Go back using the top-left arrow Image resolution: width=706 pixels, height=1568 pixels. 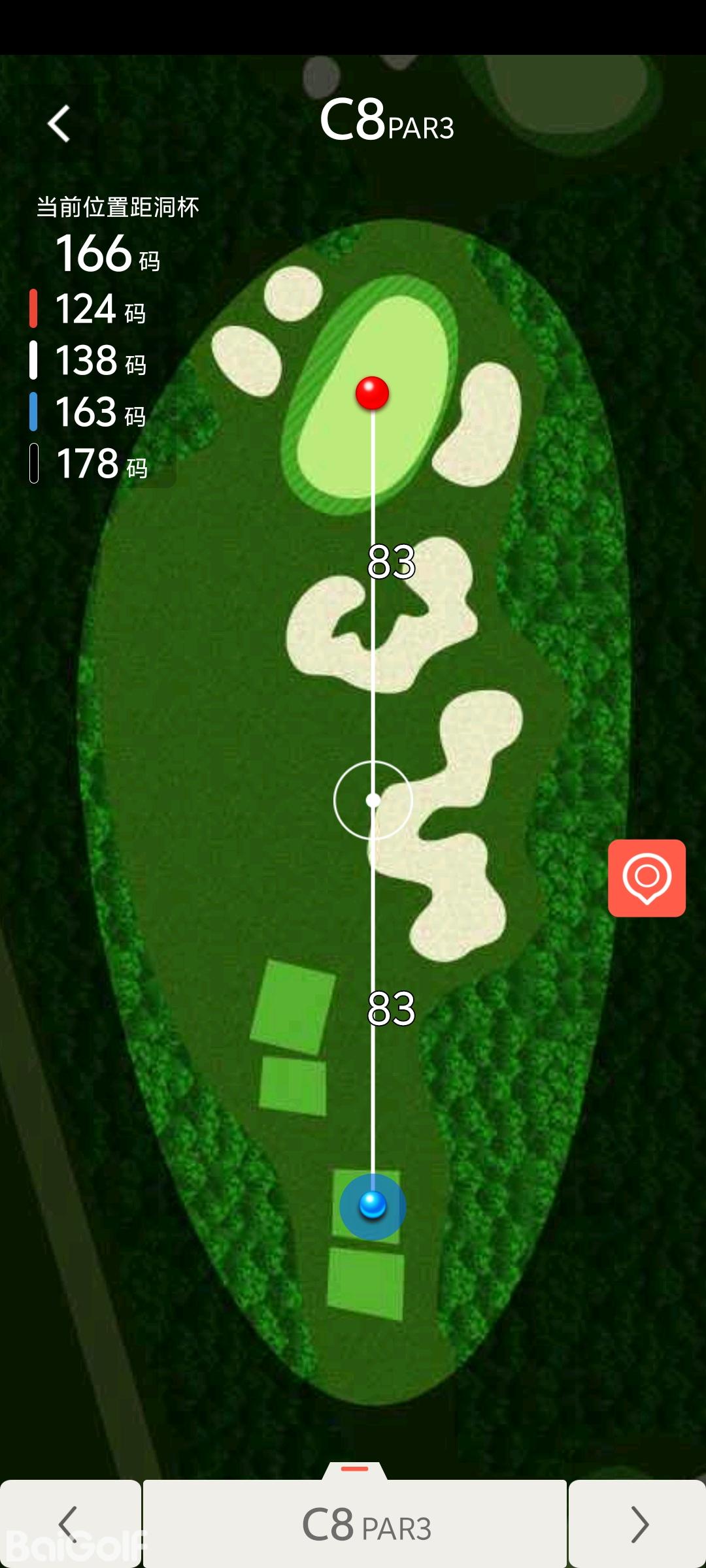pos(59,123)
